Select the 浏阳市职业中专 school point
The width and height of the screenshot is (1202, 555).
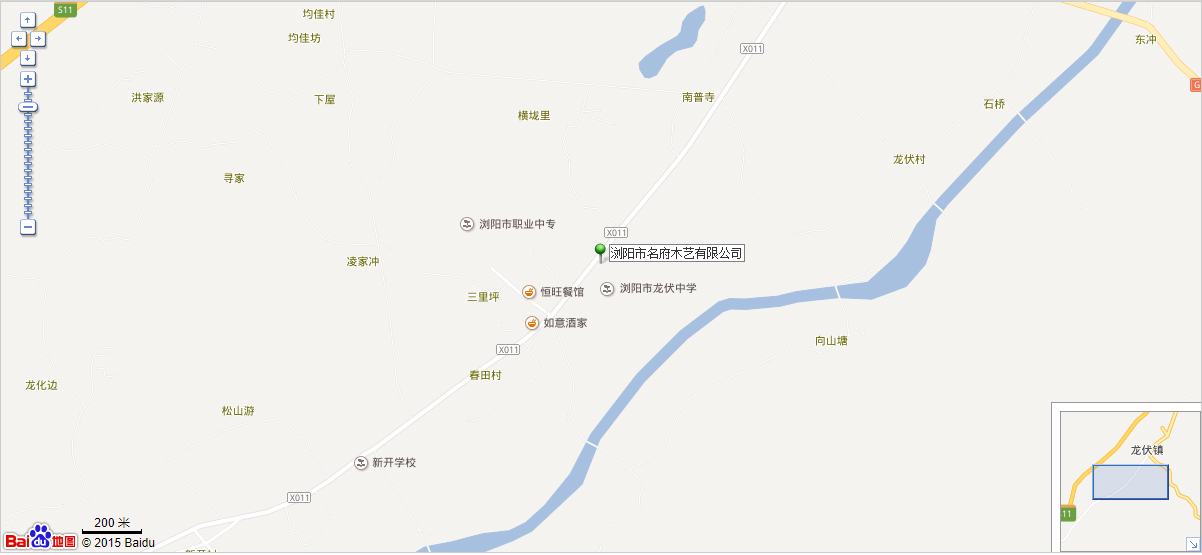467,224
